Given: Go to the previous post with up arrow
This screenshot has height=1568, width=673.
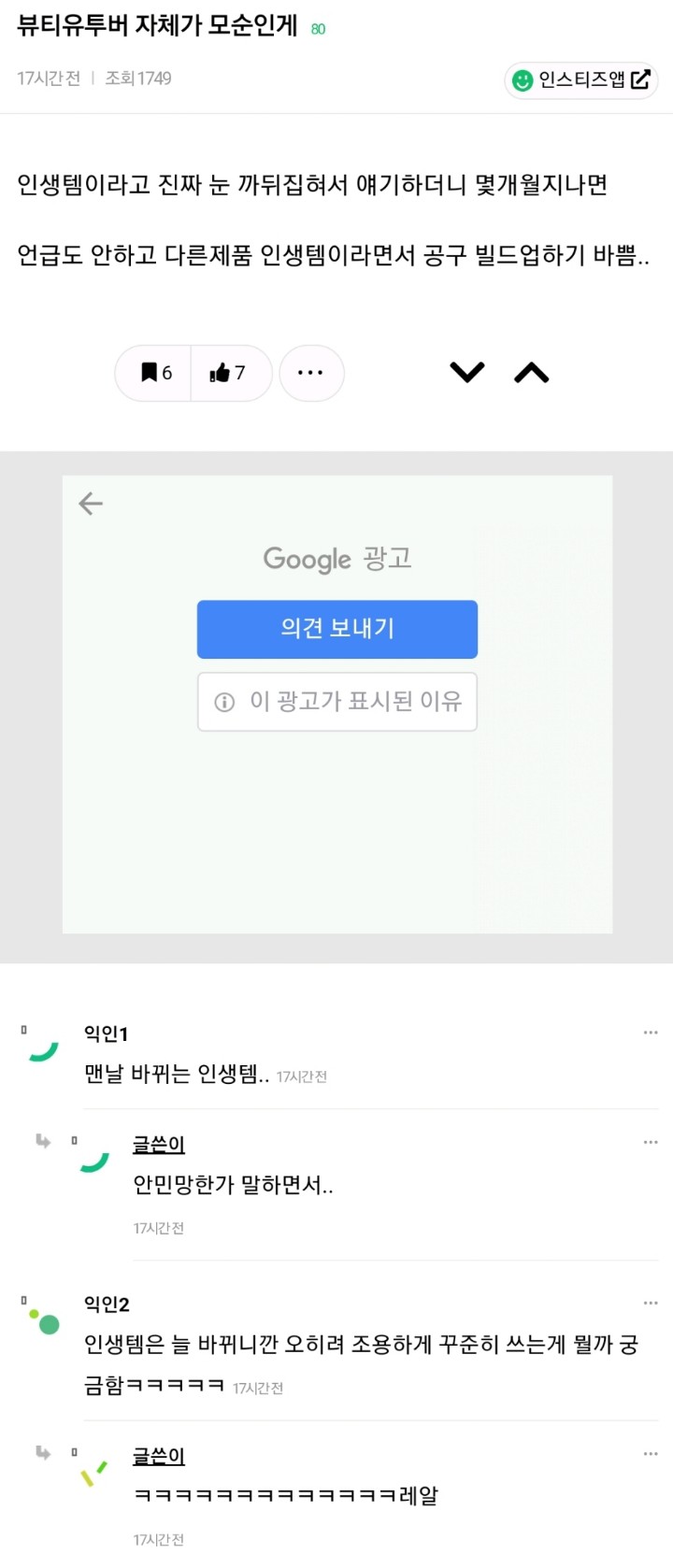Looking at the screenshot, I should [x=532, y=373].
